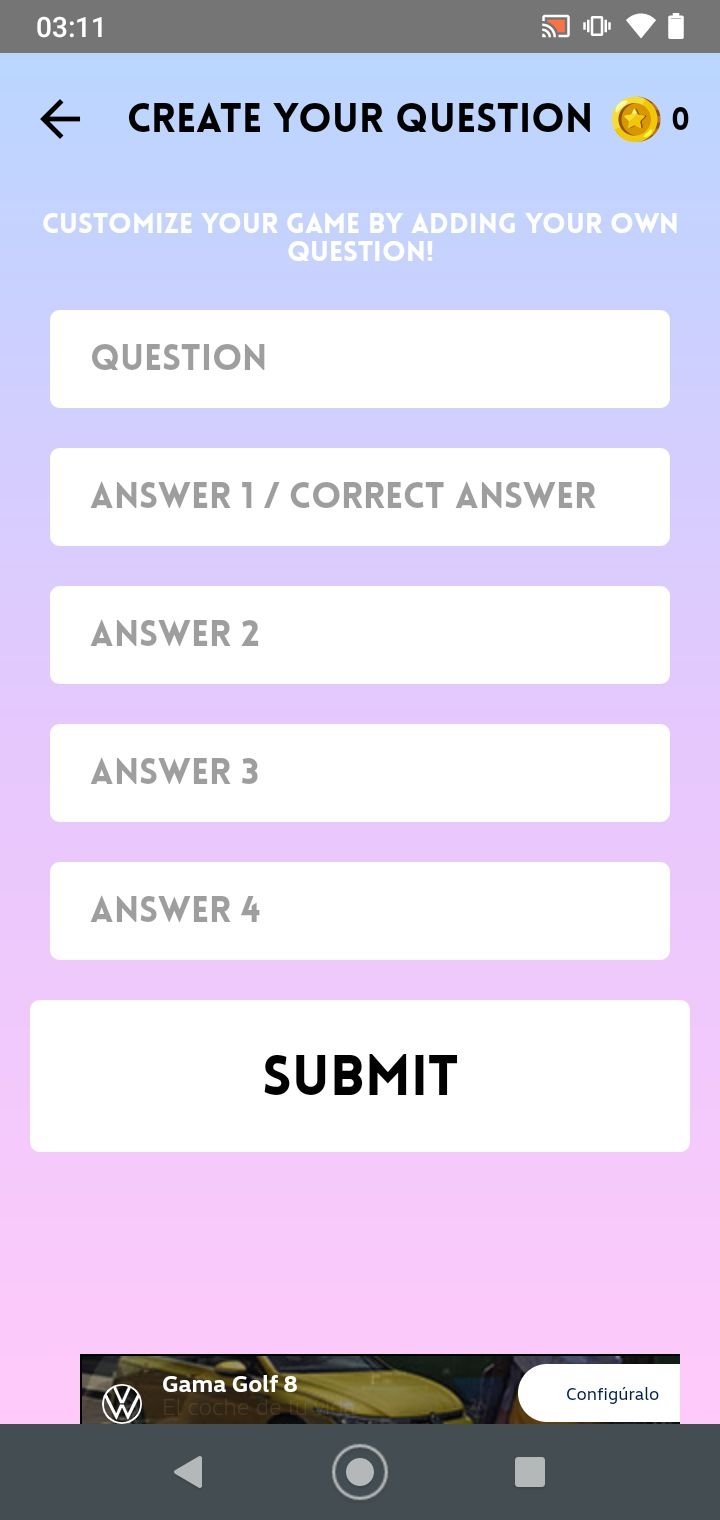This screenshot has width=720, height=1520.
Task: Select the Answer 2 field
Action: (360, 635)
